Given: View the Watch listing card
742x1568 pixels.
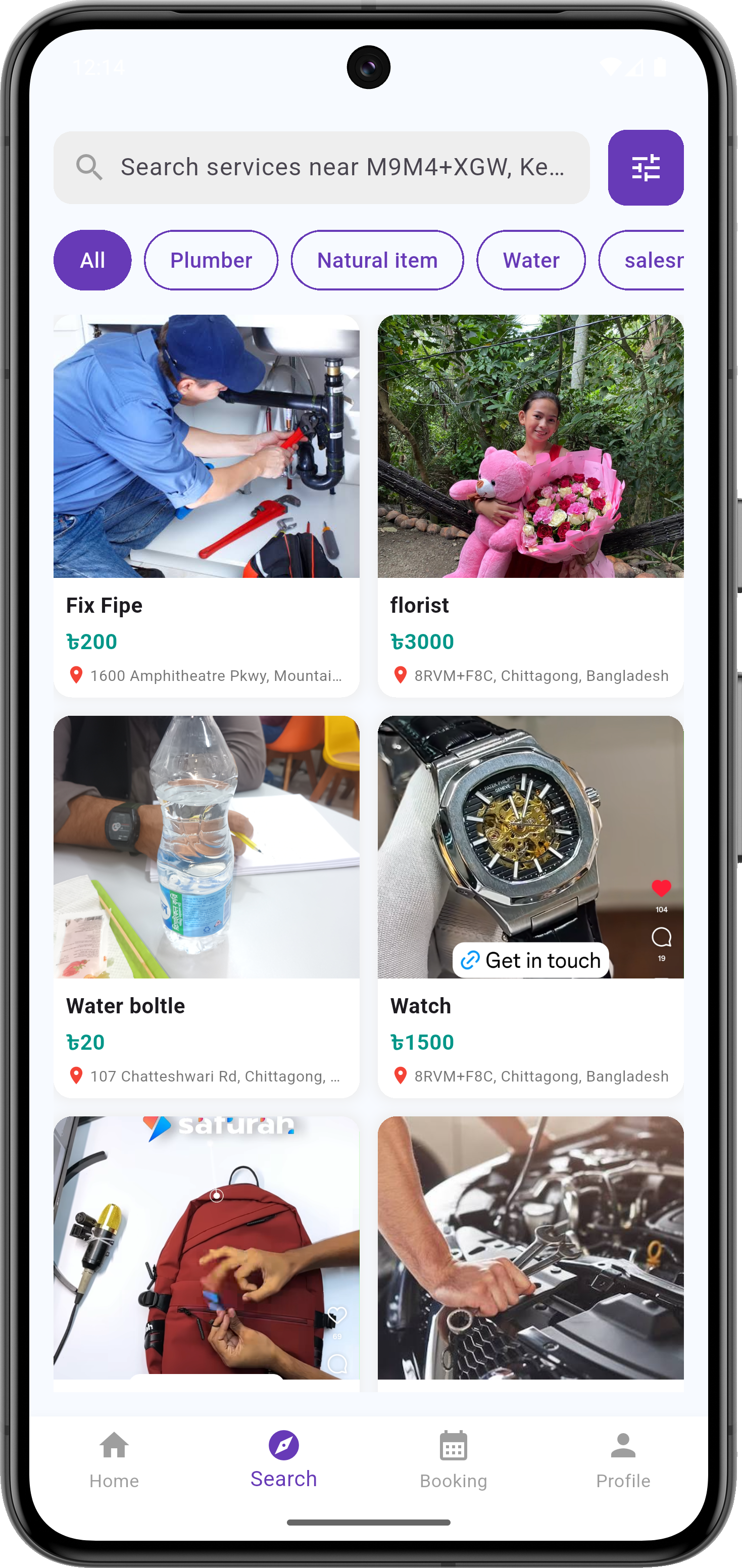Looking at the screenshot, I should pos(530,906).
